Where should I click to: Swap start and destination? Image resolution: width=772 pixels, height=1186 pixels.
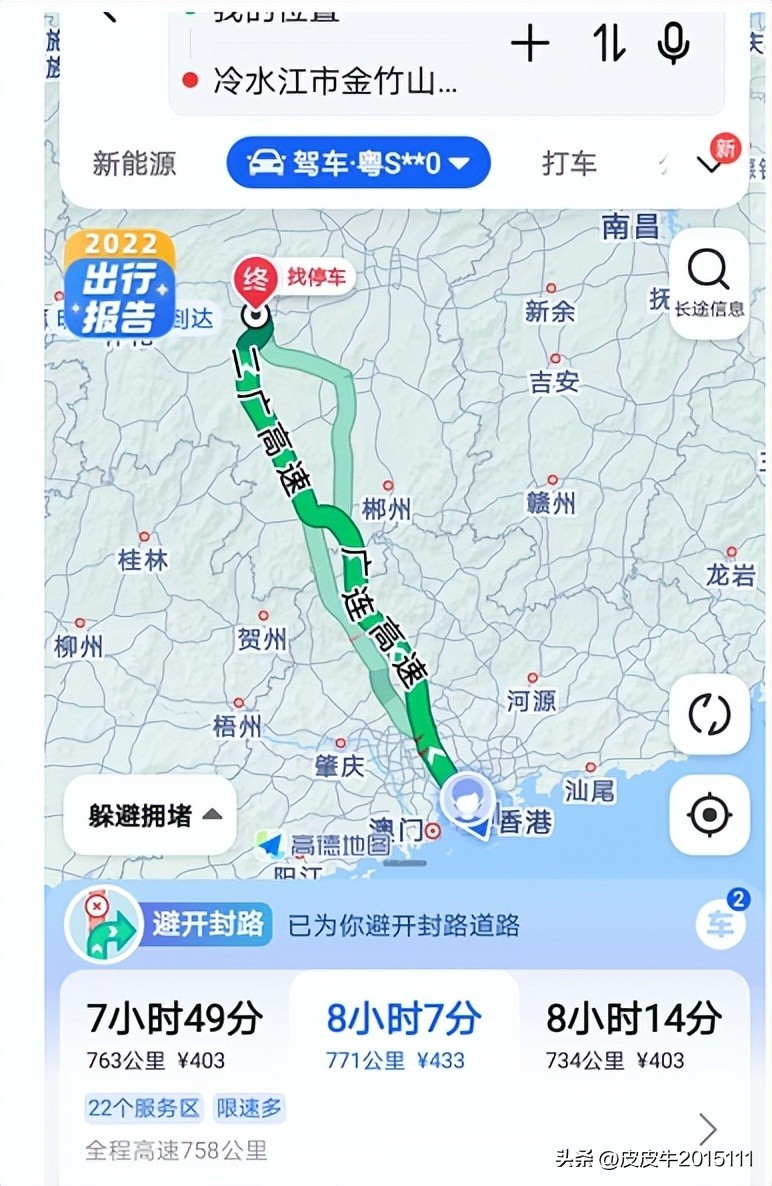(608, 44)
